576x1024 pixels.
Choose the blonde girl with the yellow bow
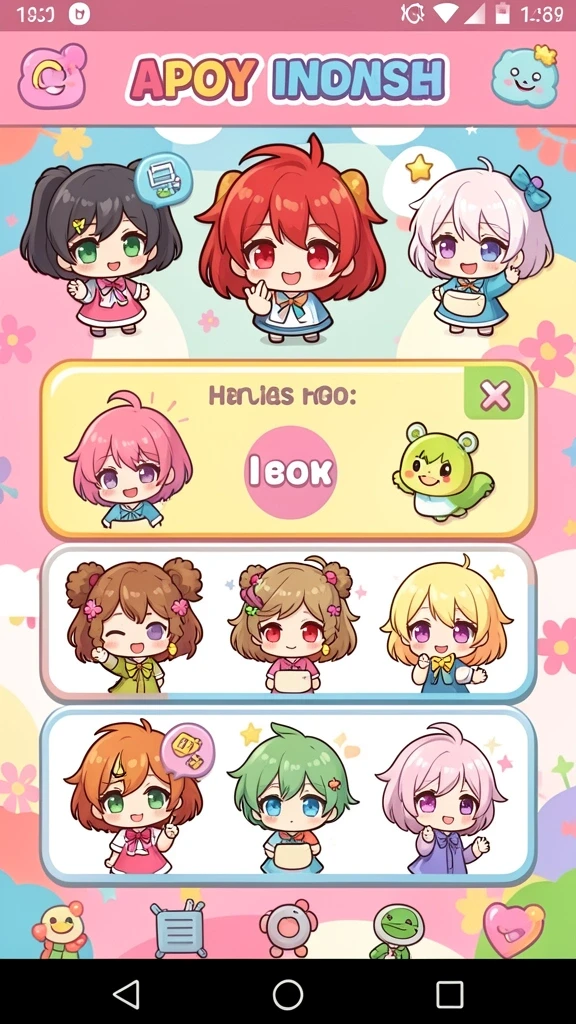447,625
